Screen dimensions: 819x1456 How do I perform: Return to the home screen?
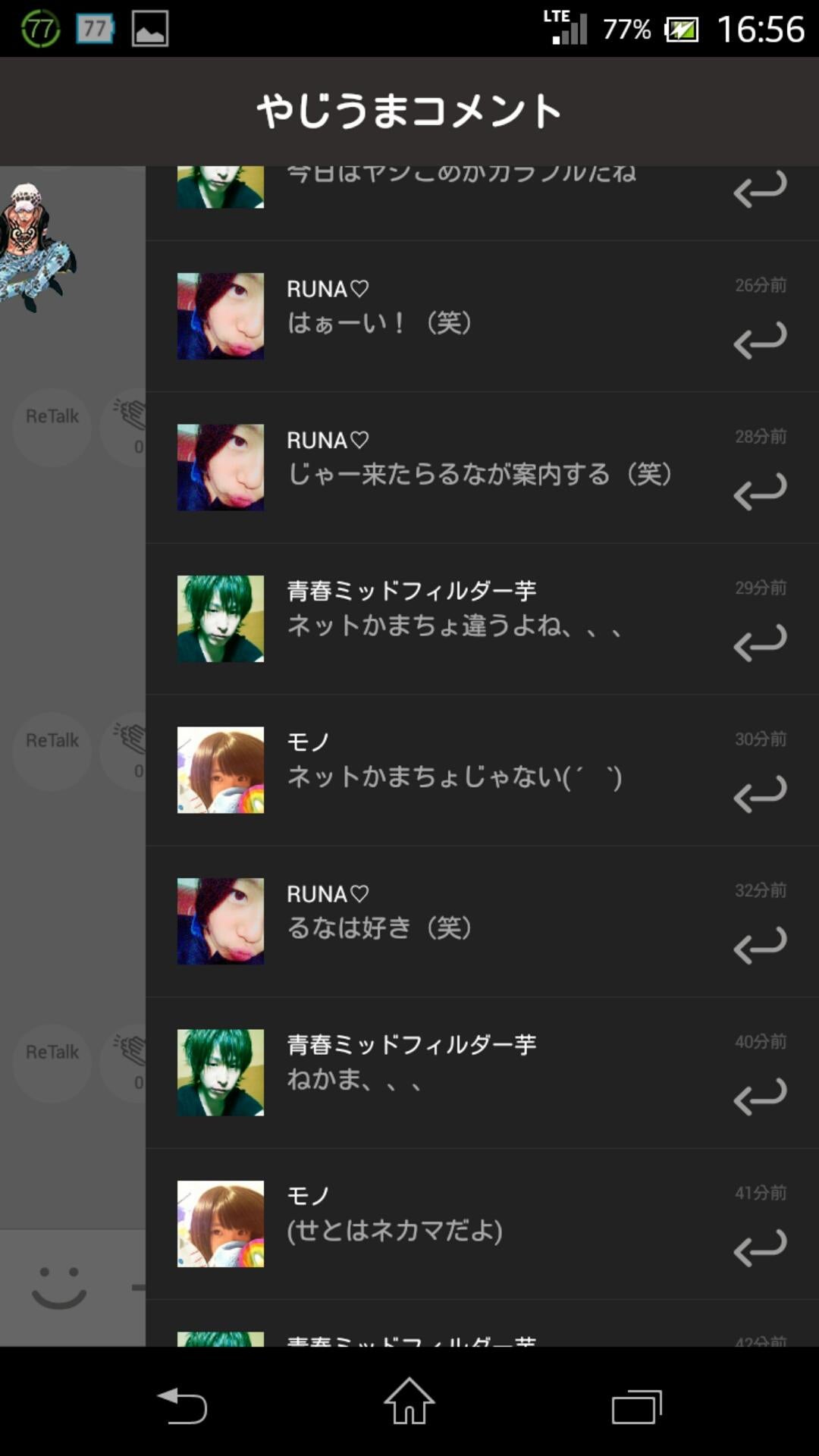[409, 1402]
